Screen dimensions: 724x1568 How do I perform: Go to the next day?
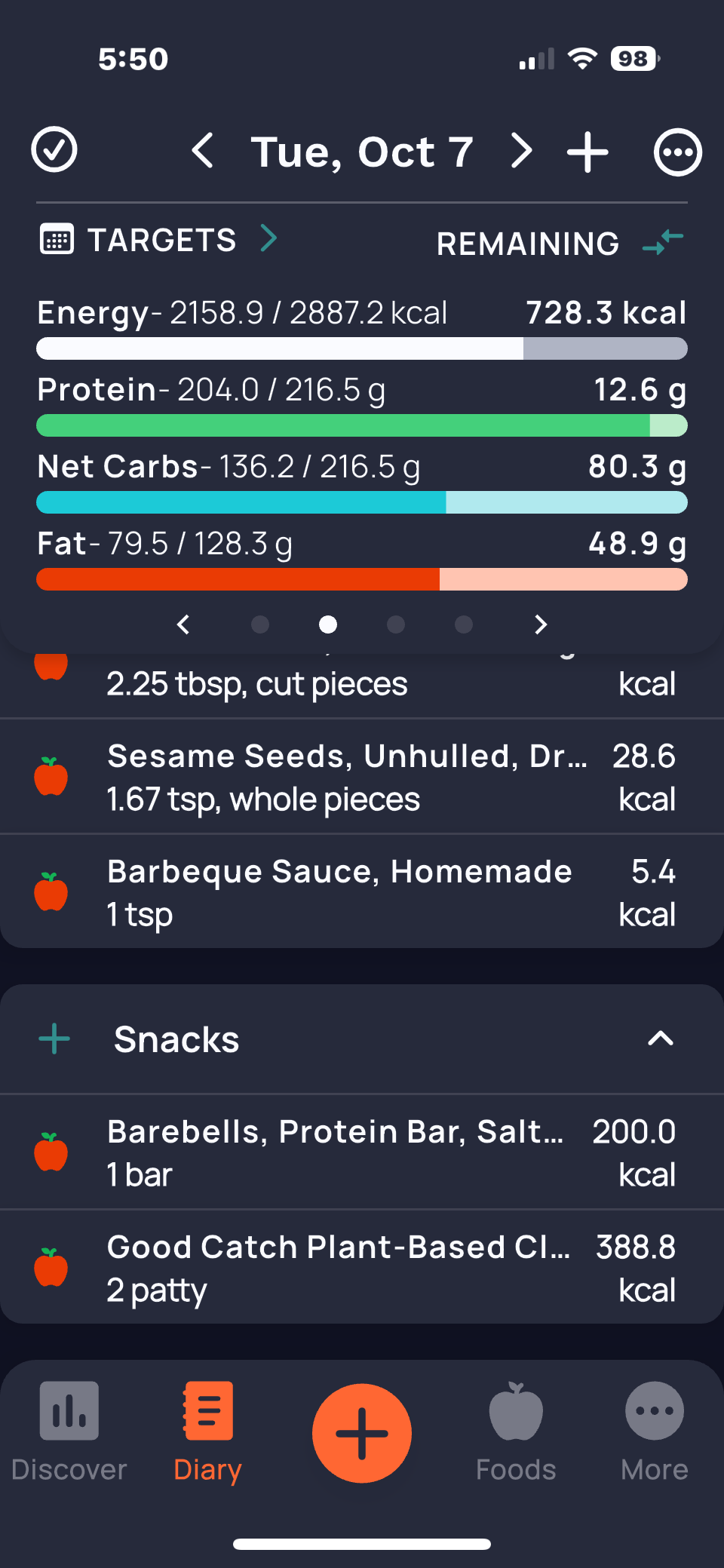(521, 151)
